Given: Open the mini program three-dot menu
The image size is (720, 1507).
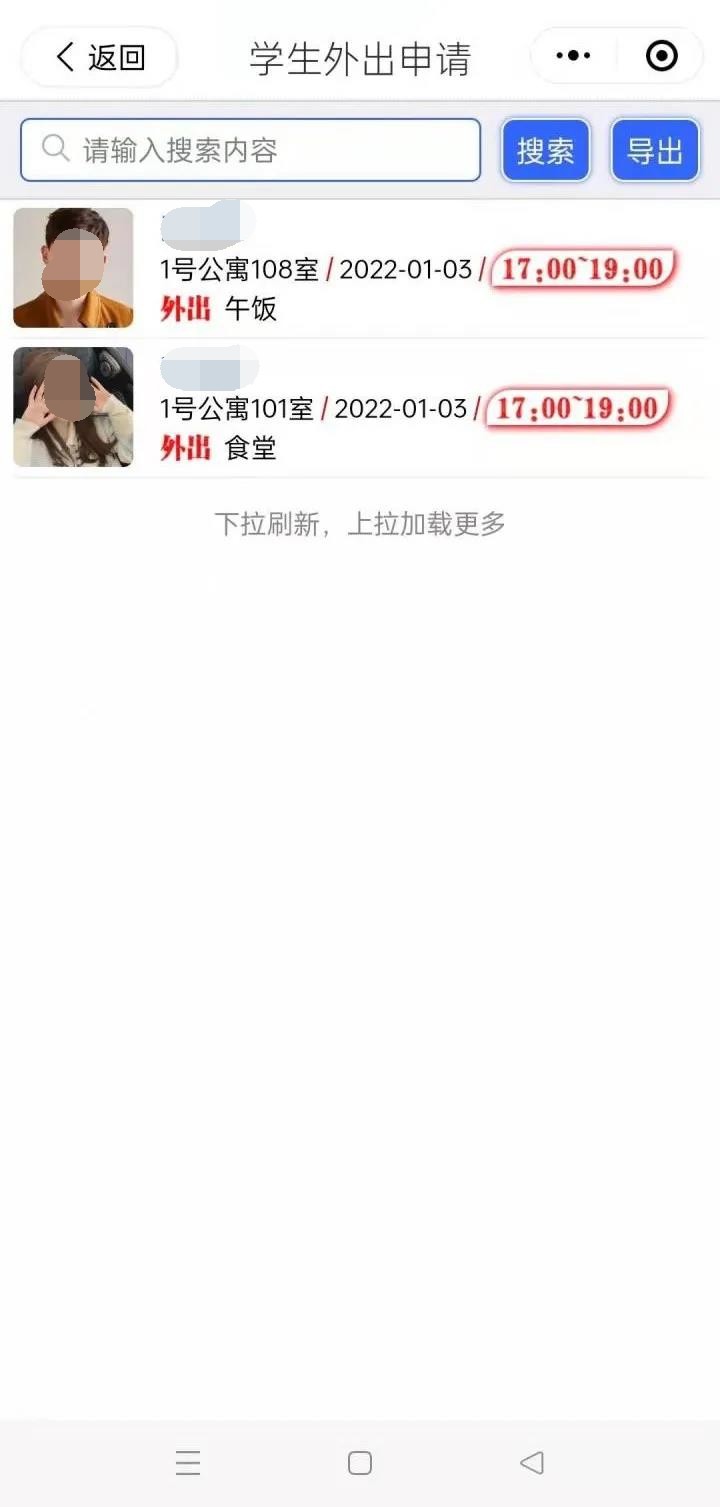Looking at the screenshot, I should (x=573, y=56).
